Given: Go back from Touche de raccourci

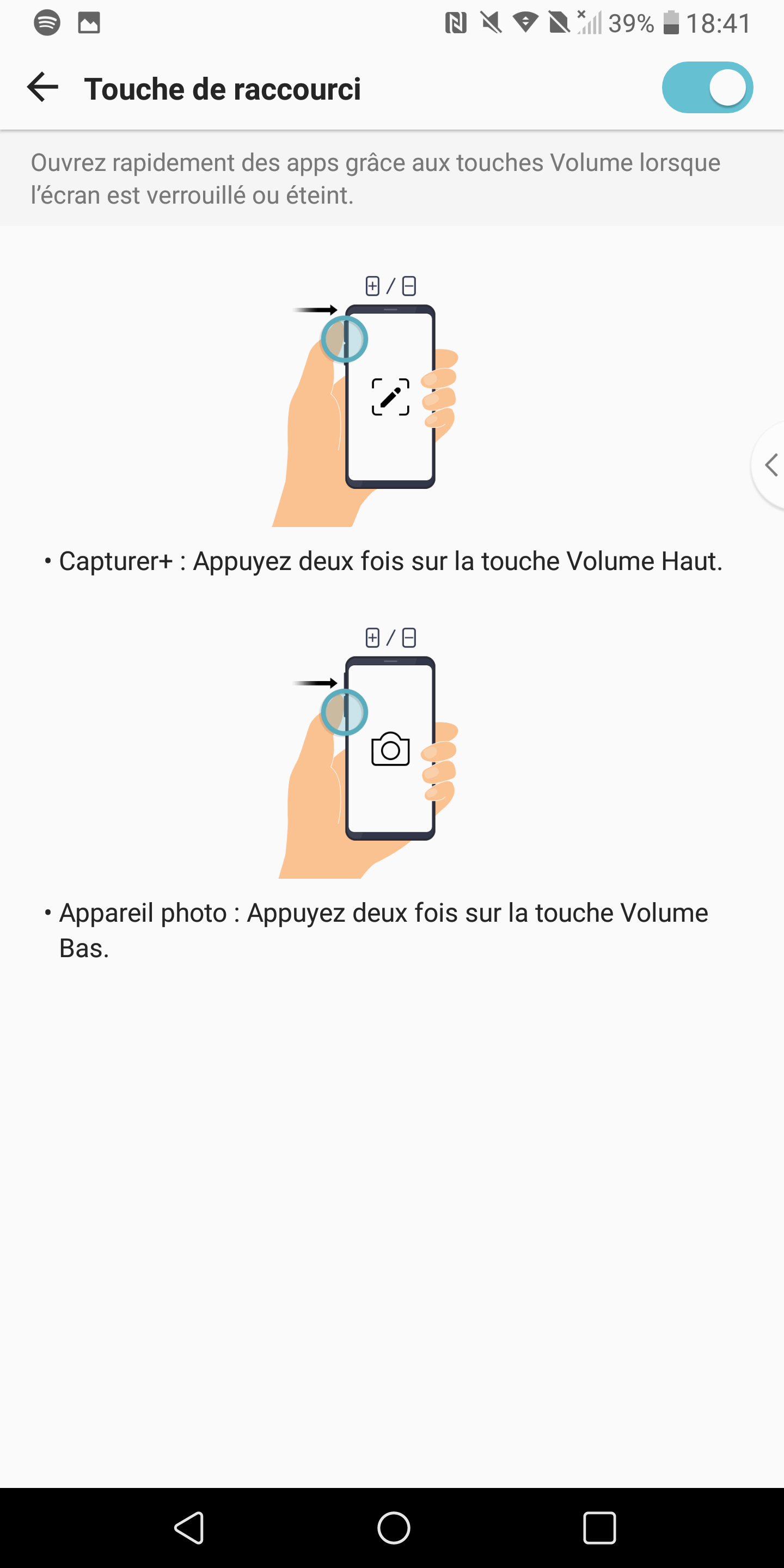Looking at the screenshot, I should click(x=42, y=87).
